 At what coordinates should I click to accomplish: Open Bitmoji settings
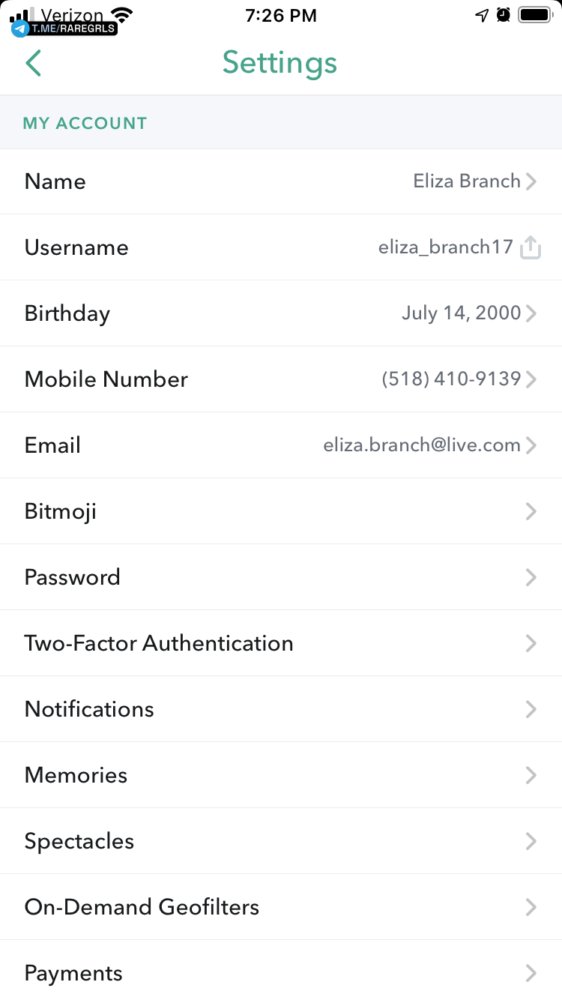281,511
